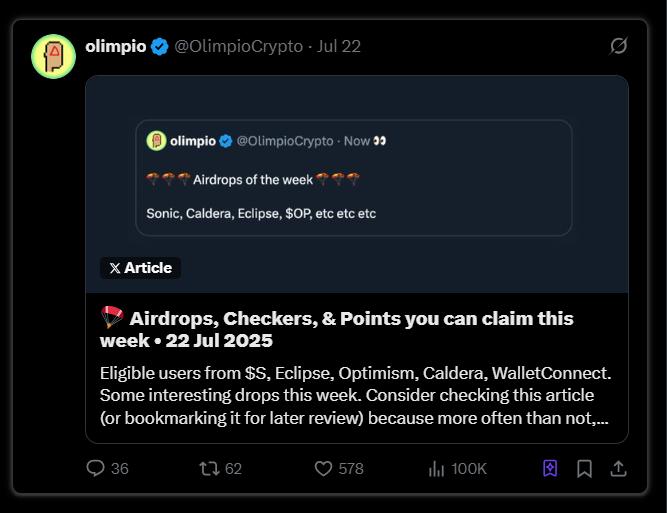The image size is (667, 513).
Task: Bookmark this post
Action: 585,468
